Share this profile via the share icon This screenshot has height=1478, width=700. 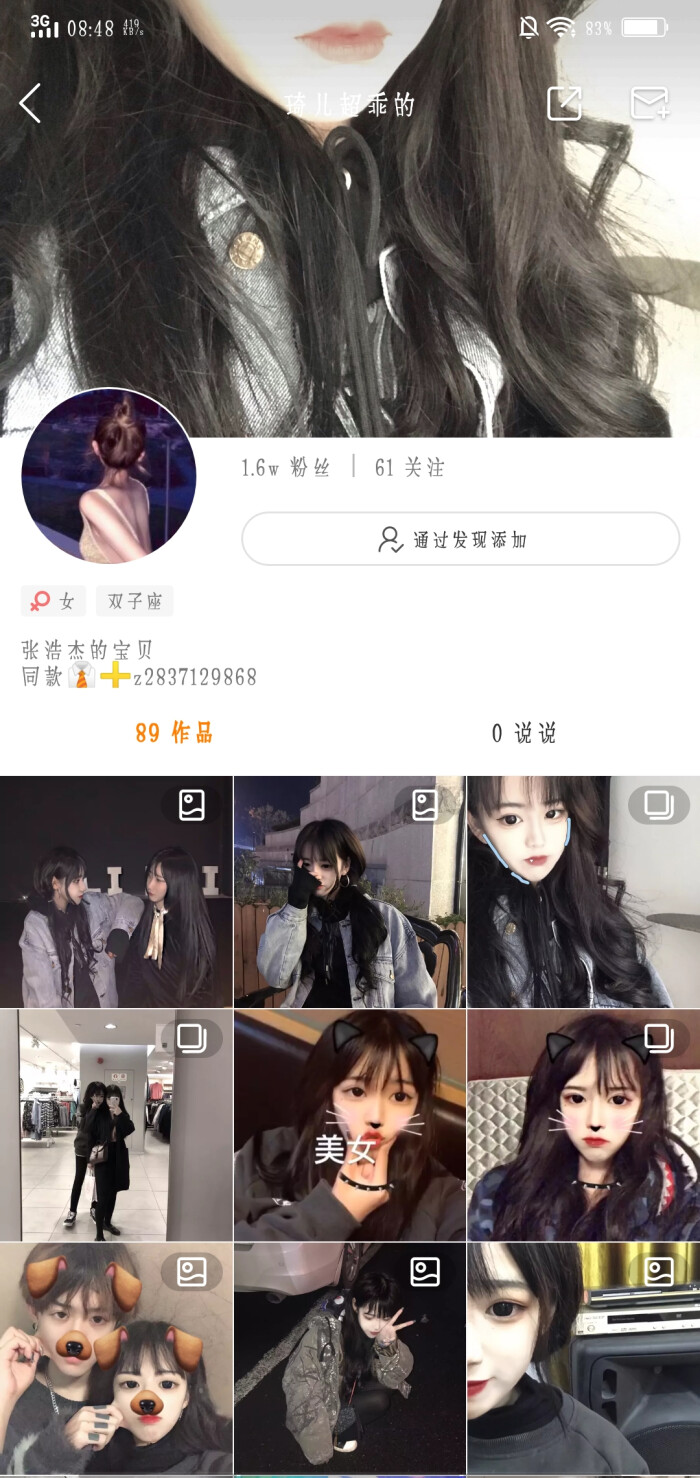[x=564, y=103]
